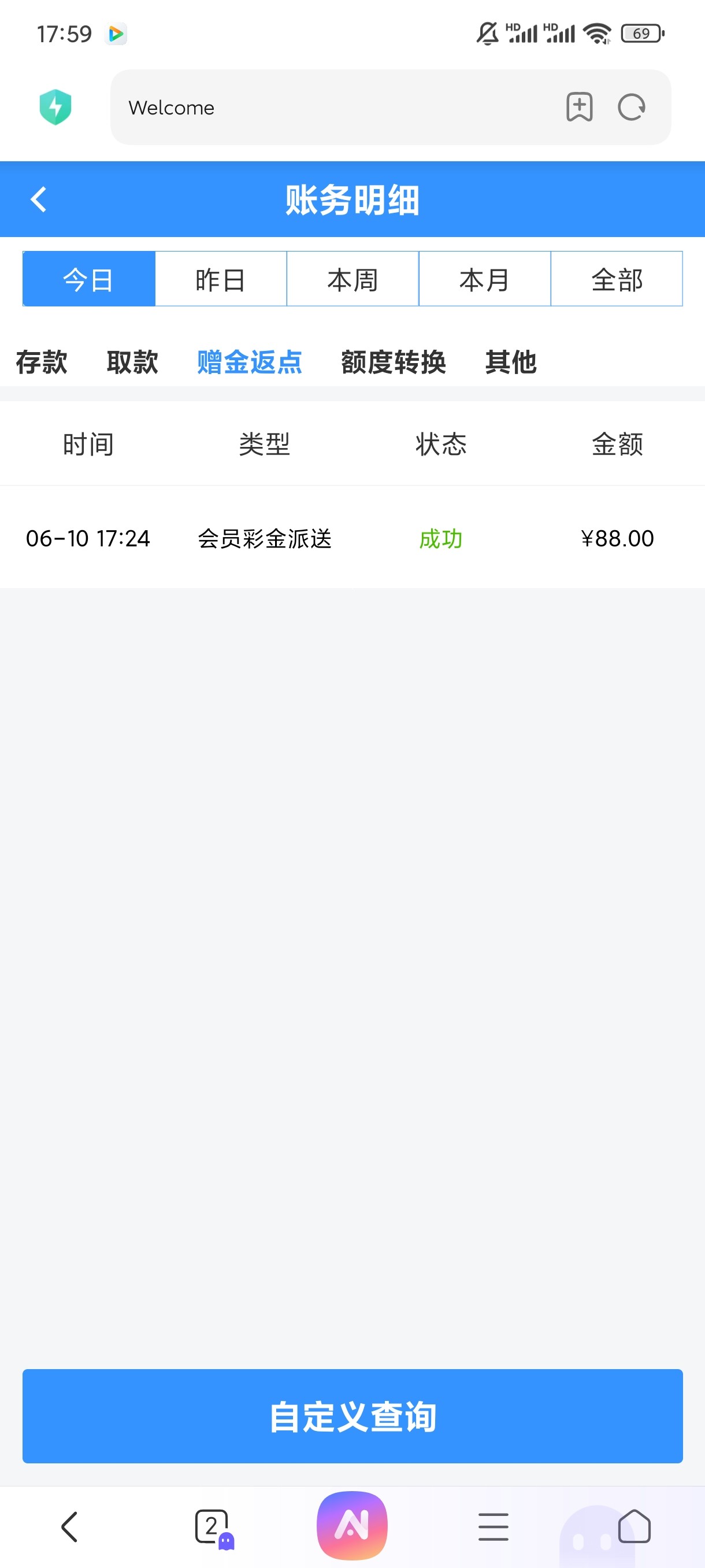
Task: Switch to 本周 date filter
Action: tap(353, 279)
